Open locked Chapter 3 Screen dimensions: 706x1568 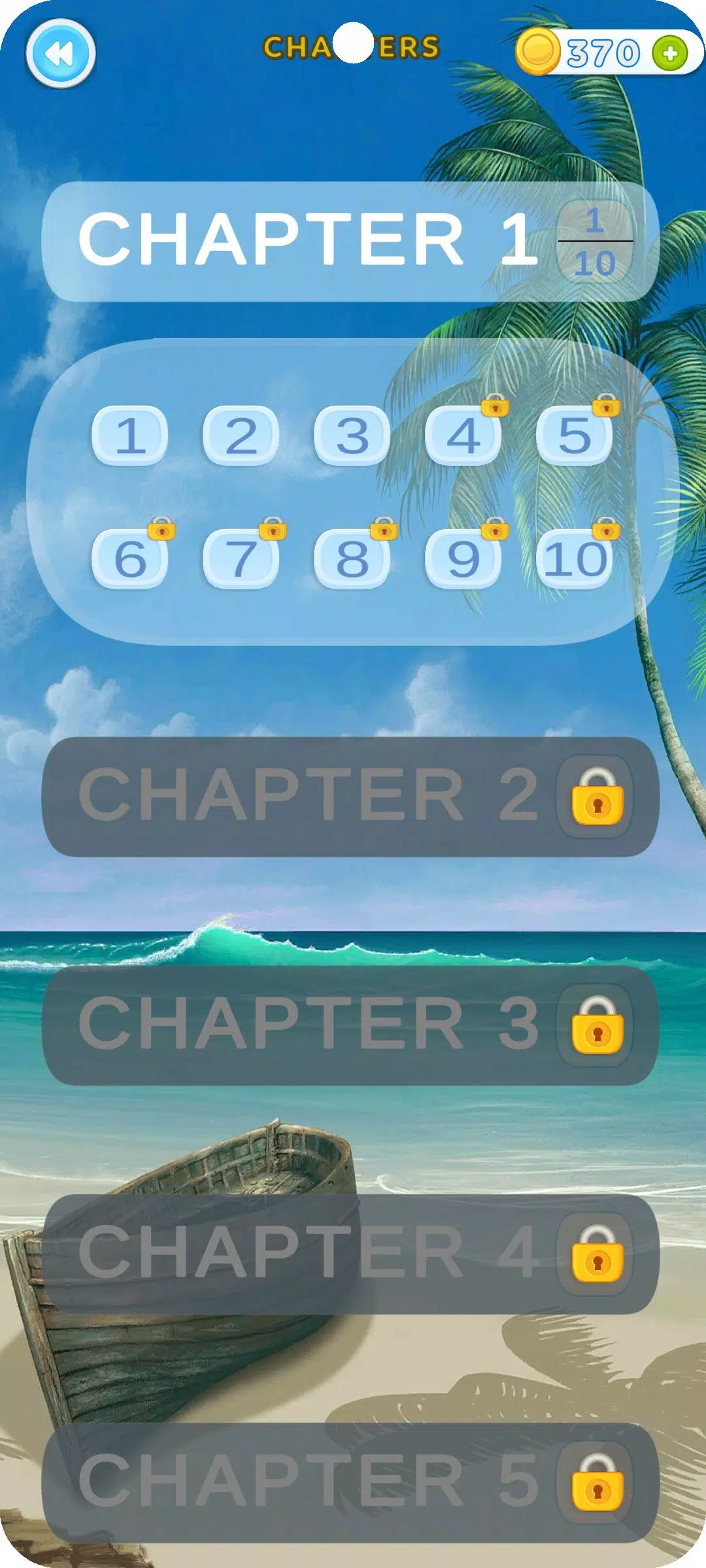(x=350, y=1025)
